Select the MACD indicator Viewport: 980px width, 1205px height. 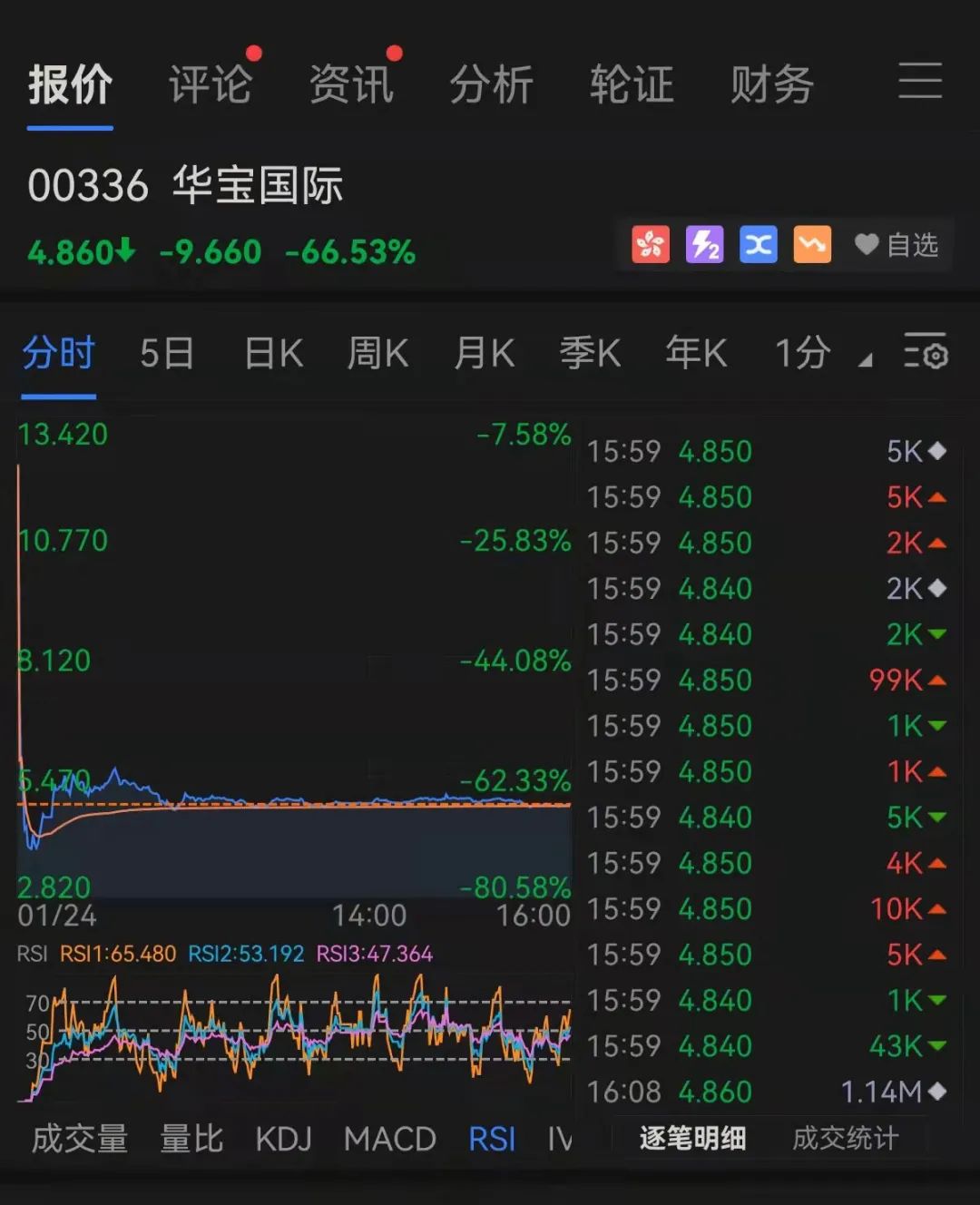coord(390,1138)
